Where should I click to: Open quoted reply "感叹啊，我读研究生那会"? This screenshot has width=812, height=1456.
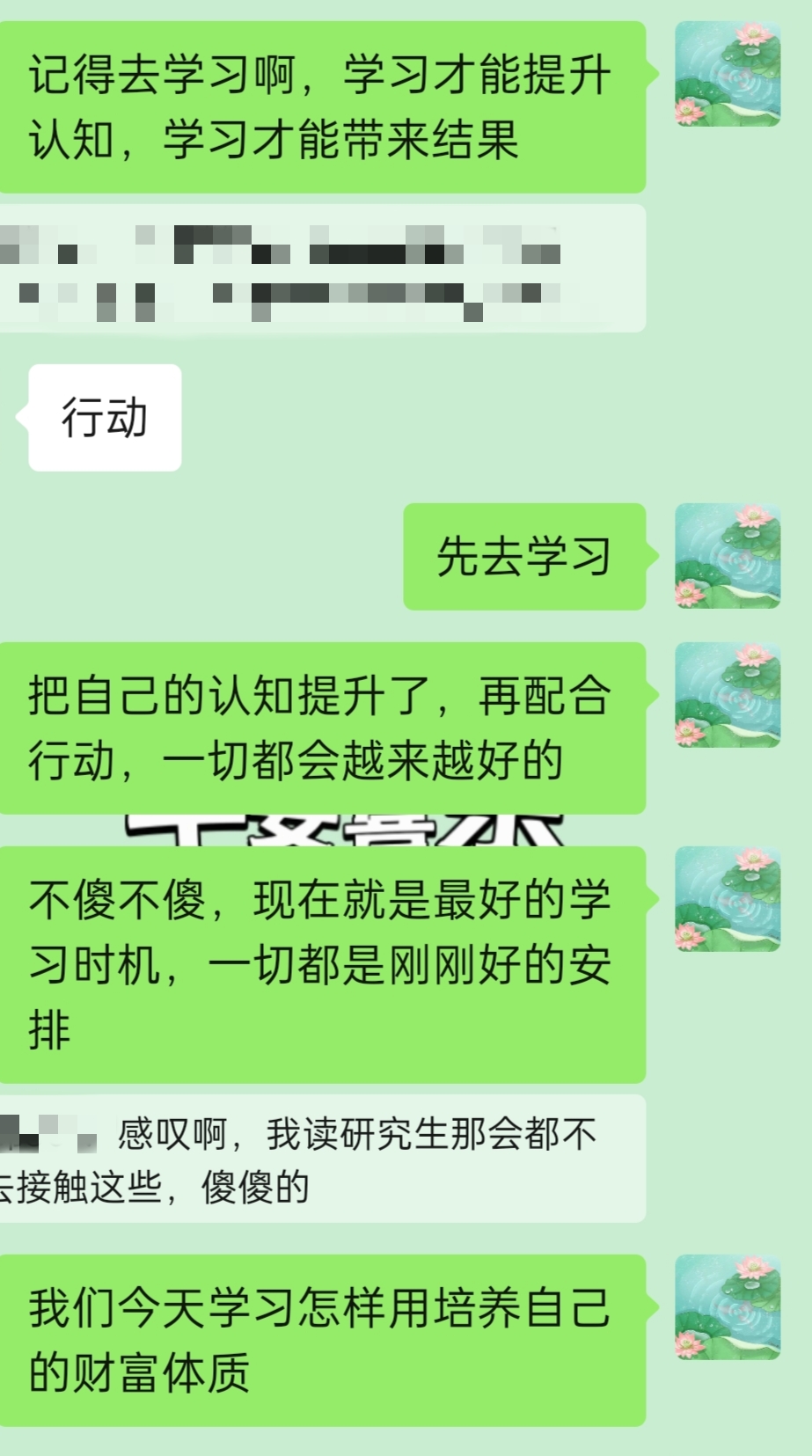click(322, 1159)
